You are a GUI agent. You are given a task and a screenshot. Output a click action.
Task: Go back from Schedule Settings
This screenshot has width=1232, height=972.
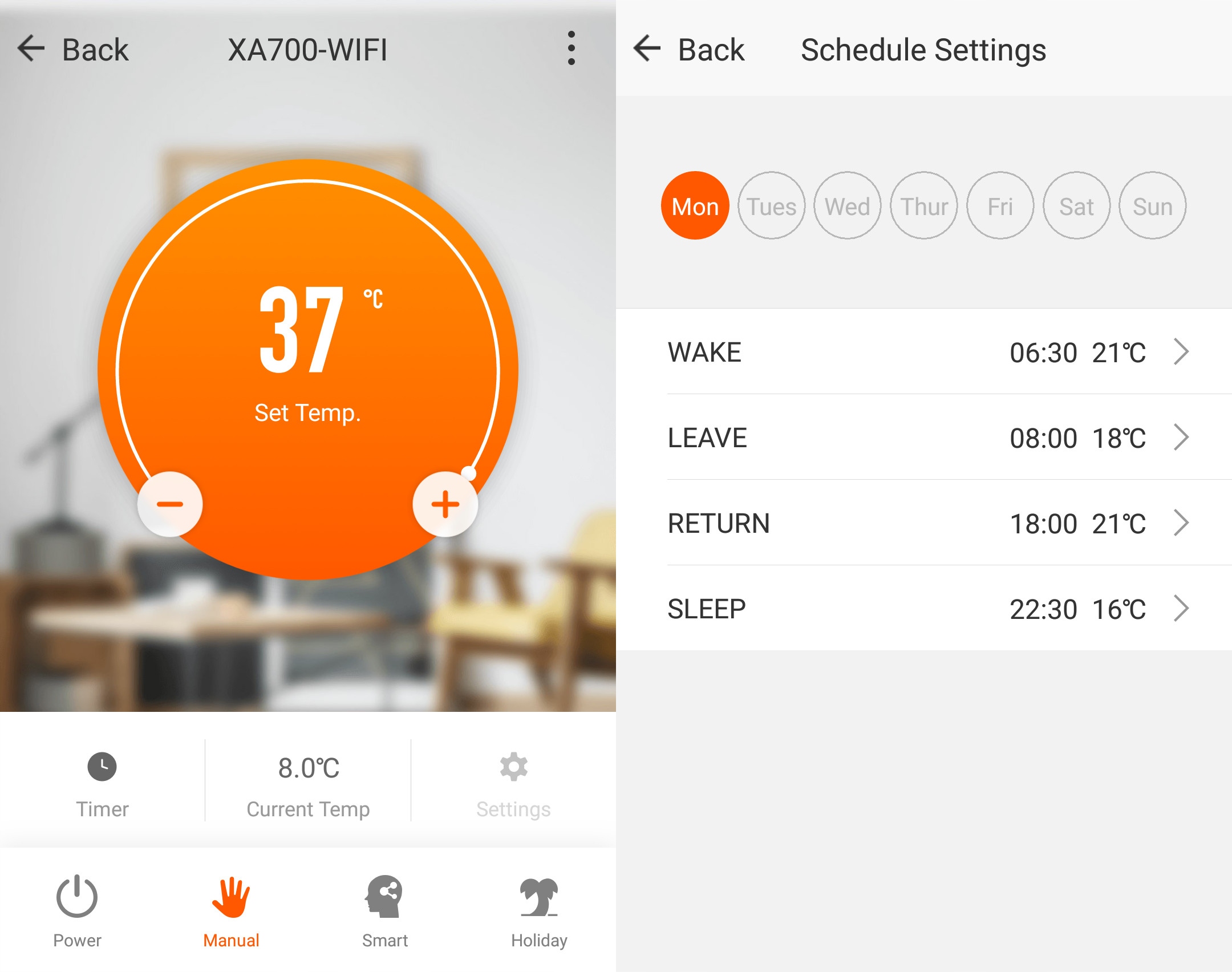[689, 49]
